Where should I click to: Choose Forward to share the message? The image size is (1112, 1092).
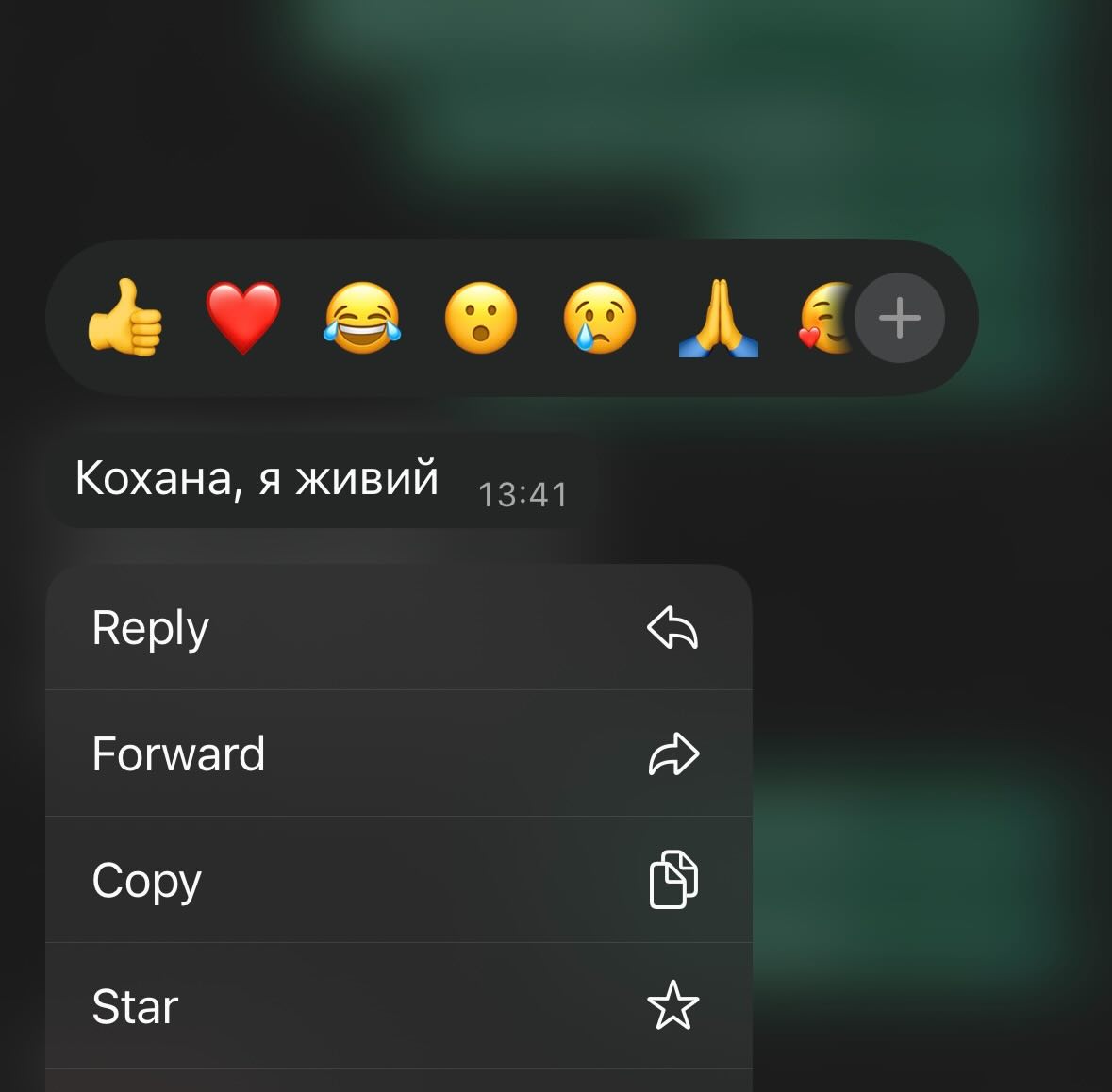coord(398,753)
